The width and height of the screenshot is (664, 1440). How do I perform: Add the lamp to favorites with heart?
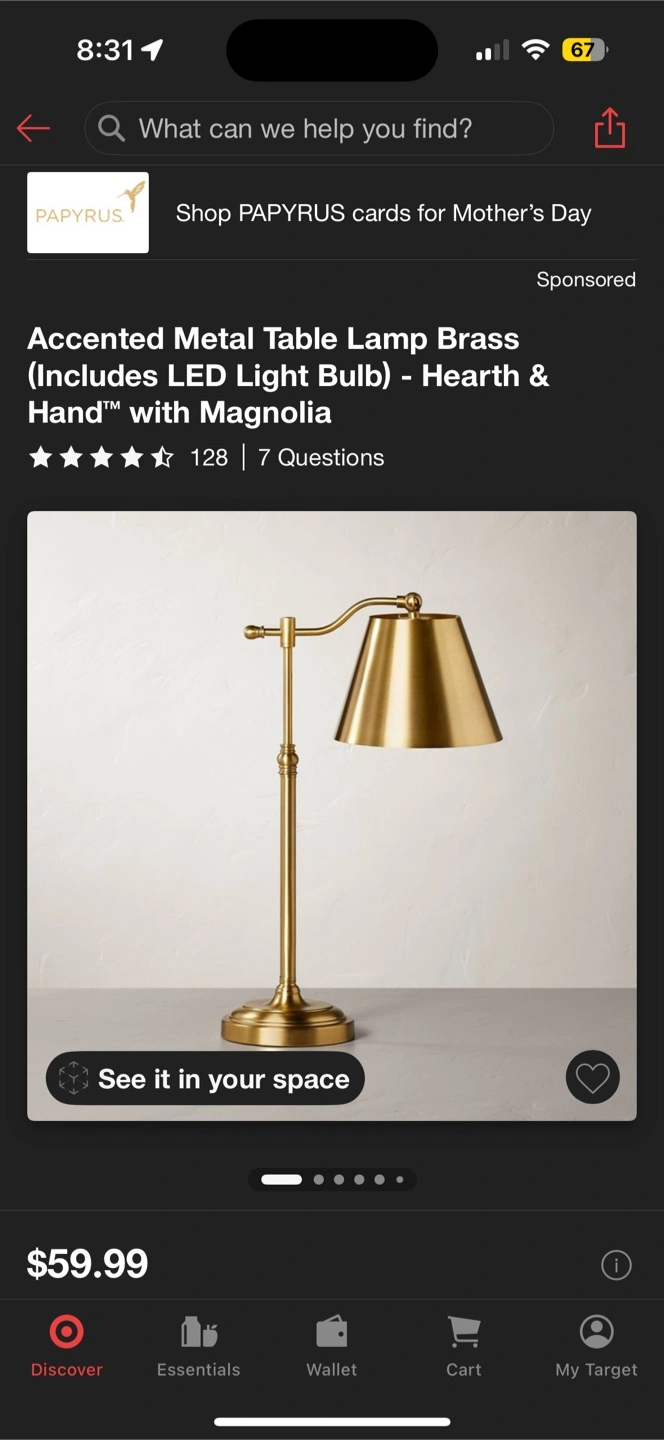click(593, 1078)
